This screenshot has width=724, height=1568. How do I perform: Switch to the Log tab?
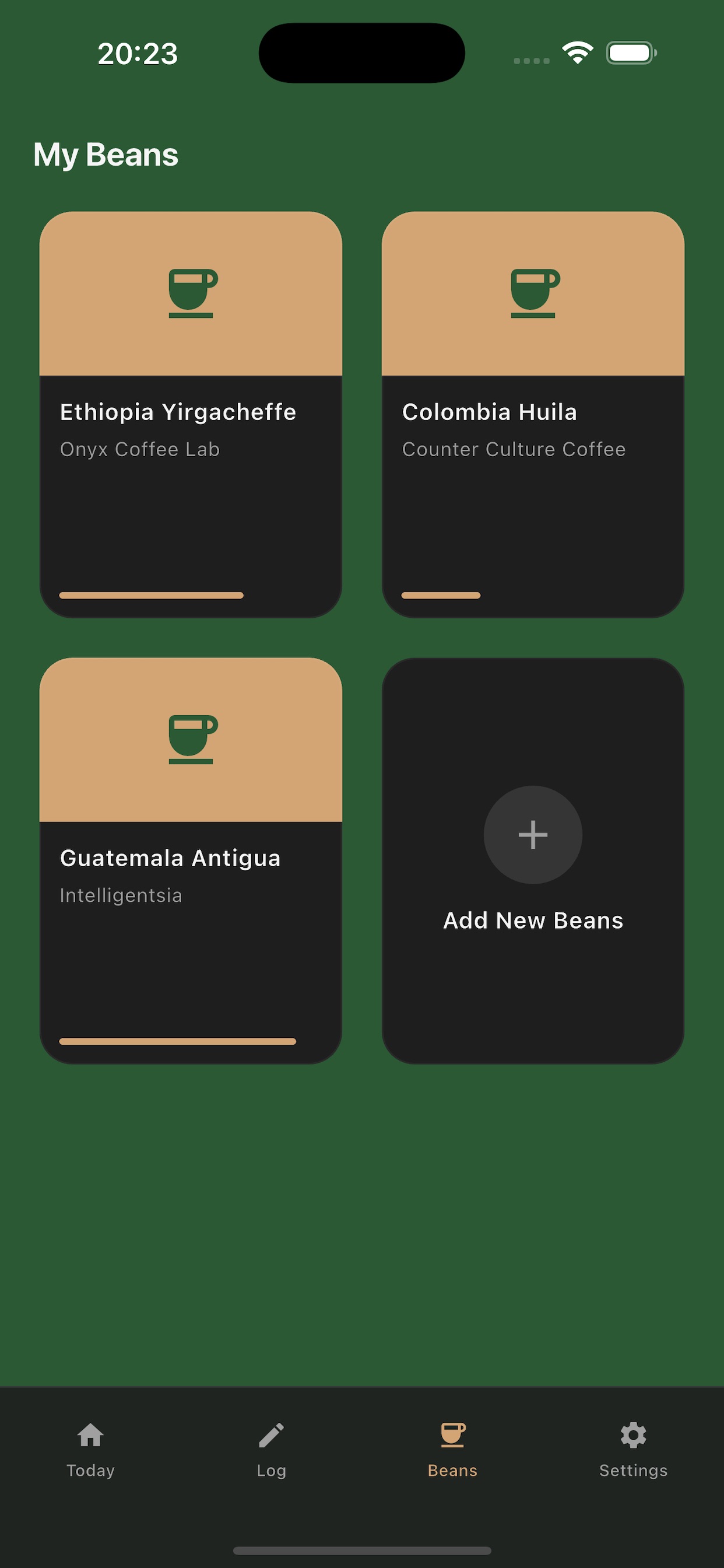click(x=271, y=1455)
